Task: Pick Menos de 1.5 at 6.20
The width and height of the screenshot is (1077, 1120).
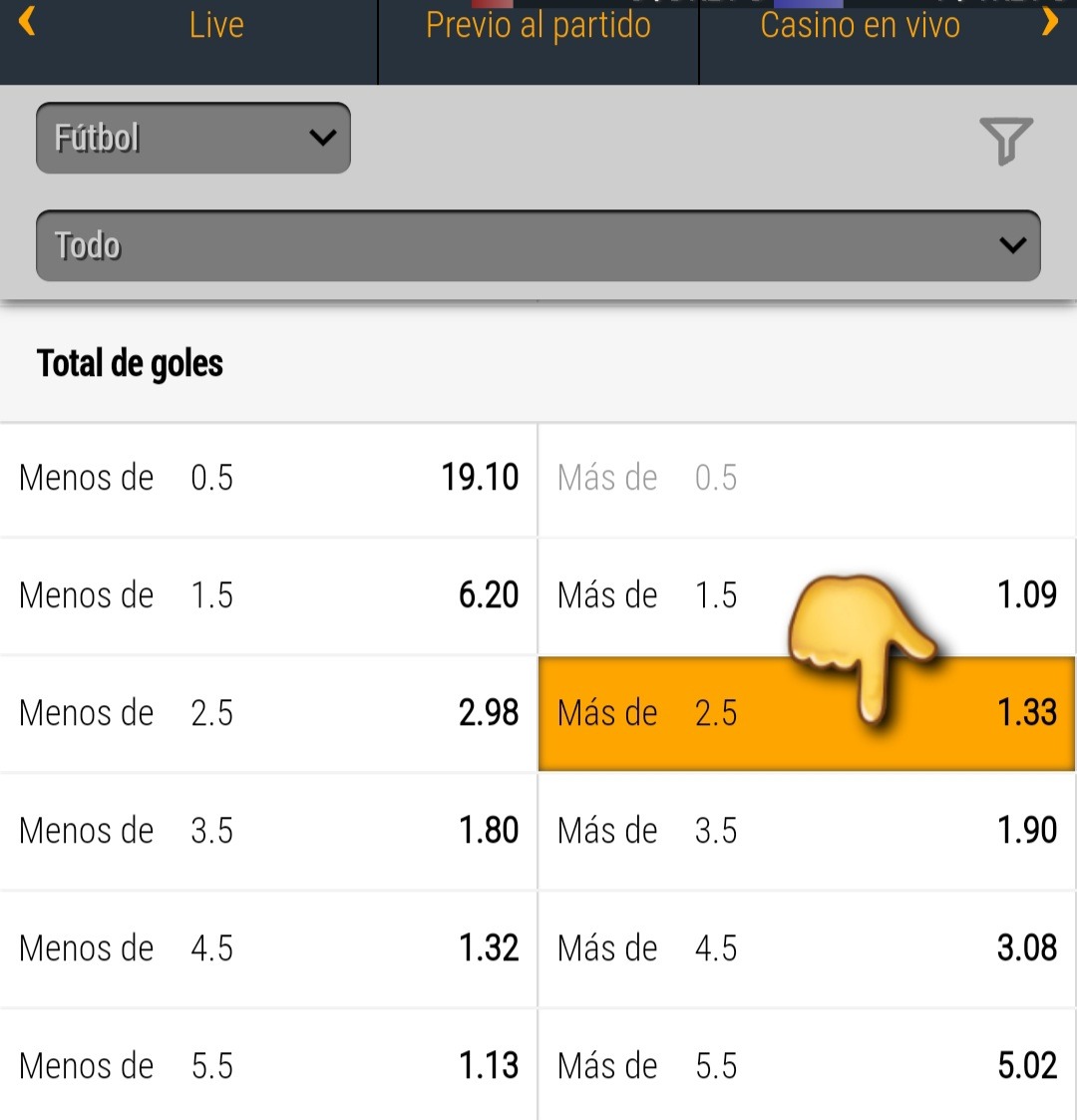Action: point(268,595)
